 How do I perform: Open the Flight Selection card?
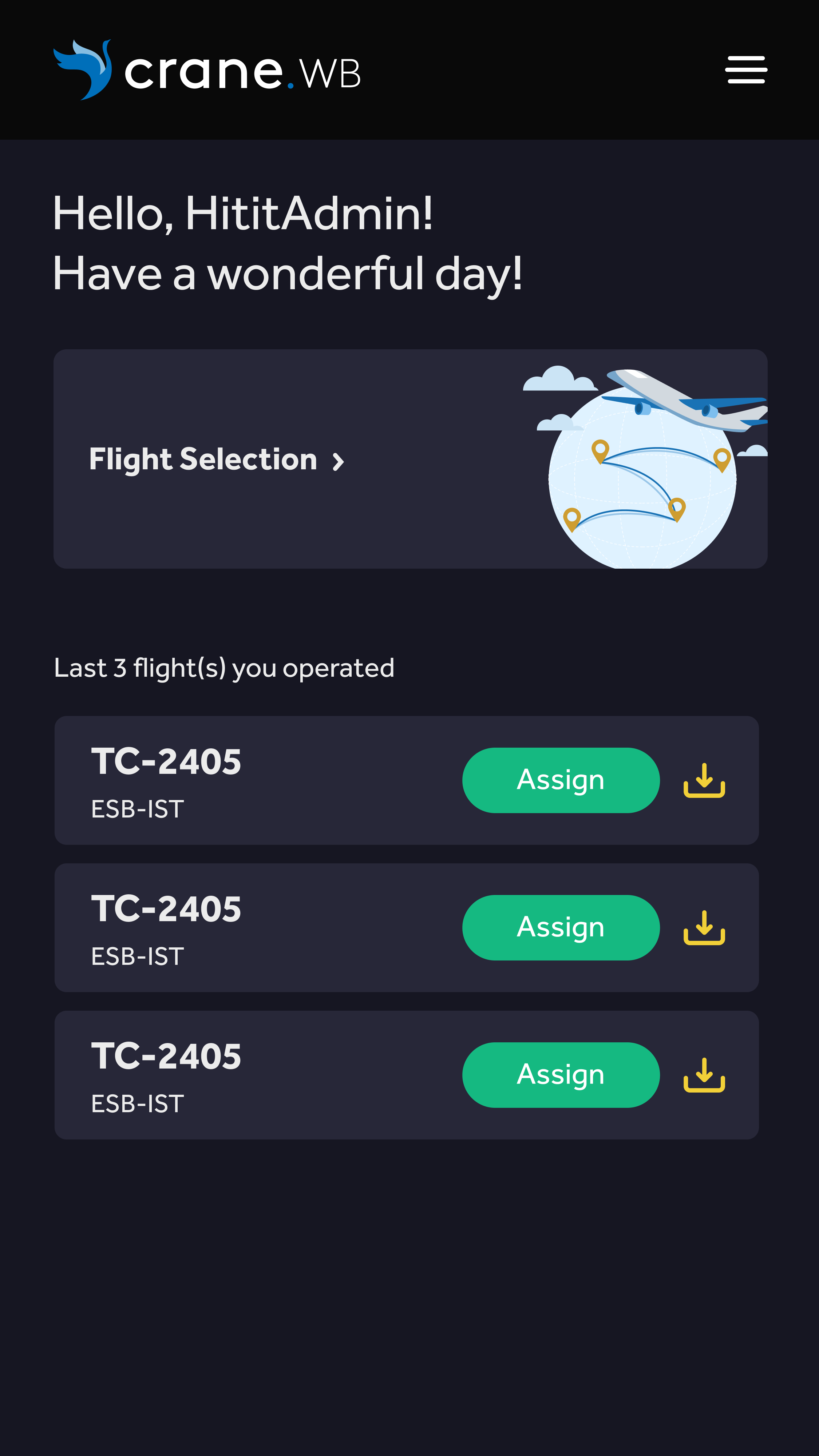point(410,458)
